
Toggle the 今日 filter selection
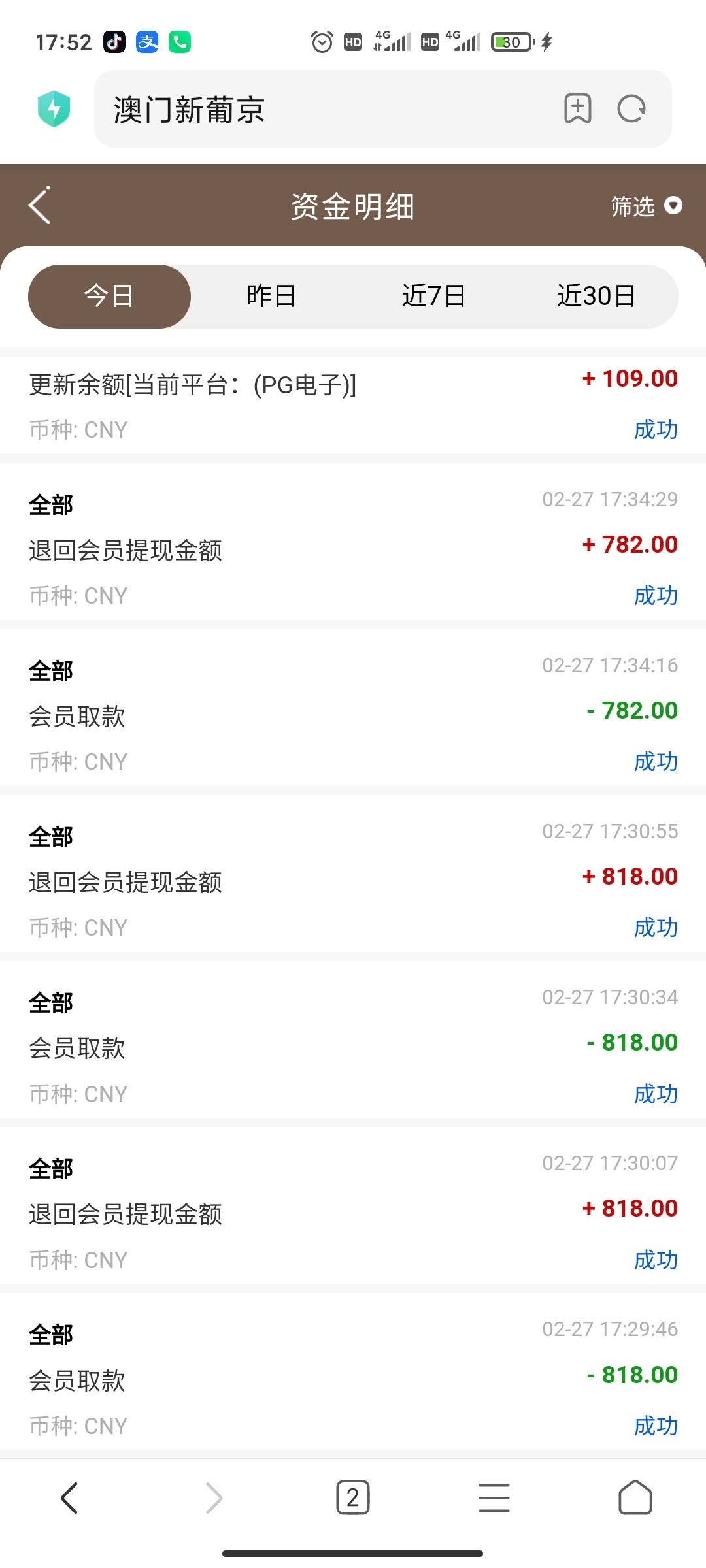point(109,295)
